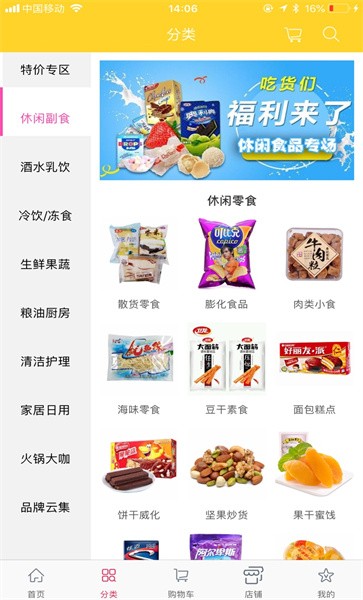Screen dimensions: 363x600
Task: Open the 品牌云集 category
Action: point(45,507)
